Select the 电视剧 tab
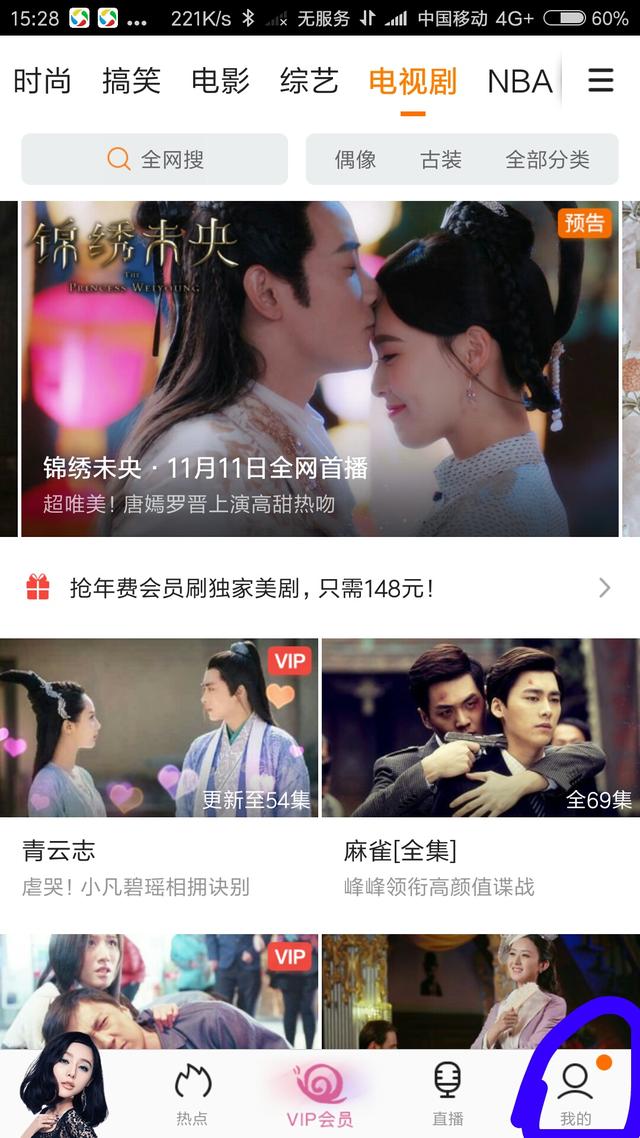640x1138 pixels. tap(412, 81)
